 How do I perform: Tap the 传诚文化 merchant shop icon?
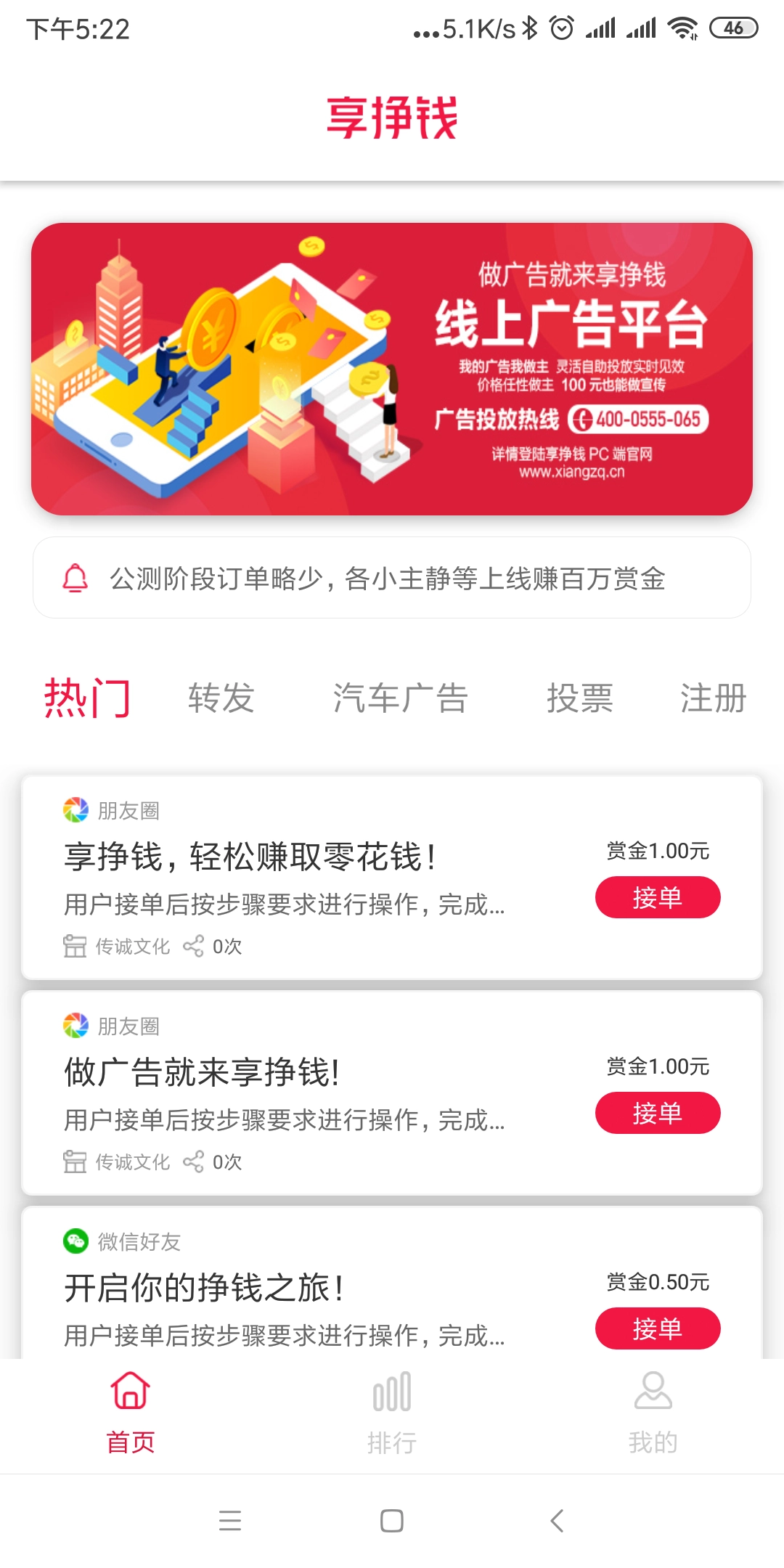[75, 946]
